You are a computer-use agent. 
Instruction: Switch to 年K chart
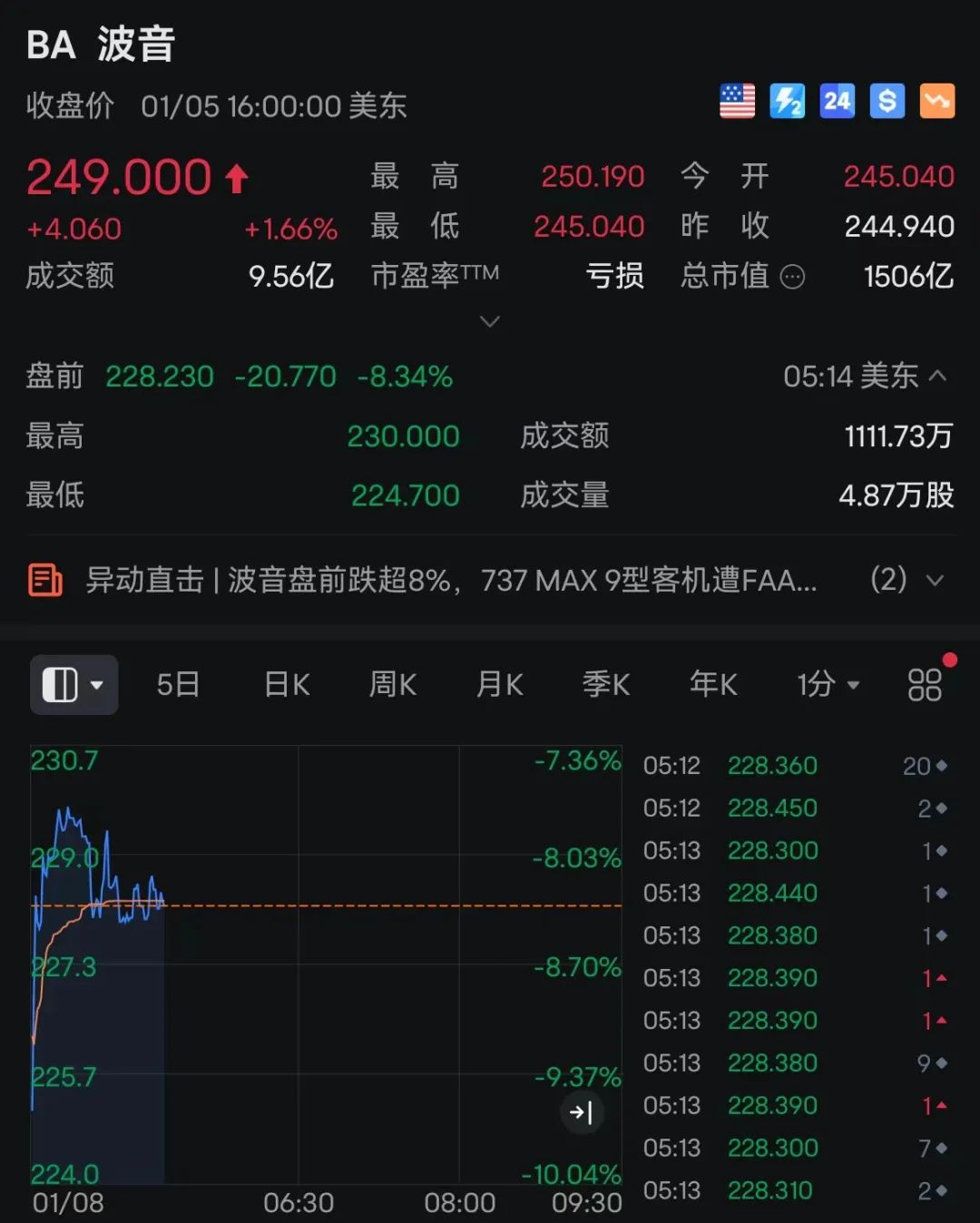713,684
